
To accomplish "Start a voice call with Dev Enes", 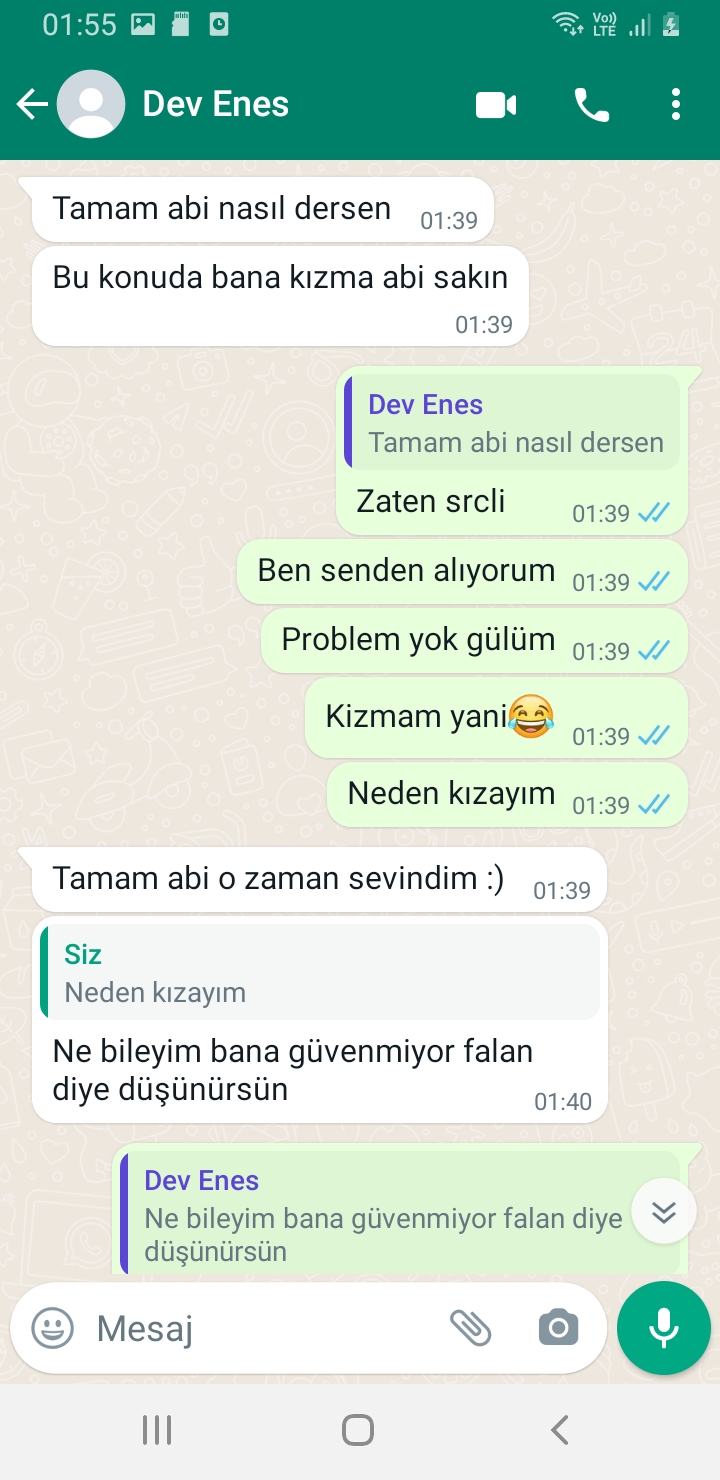I will 592,104.
